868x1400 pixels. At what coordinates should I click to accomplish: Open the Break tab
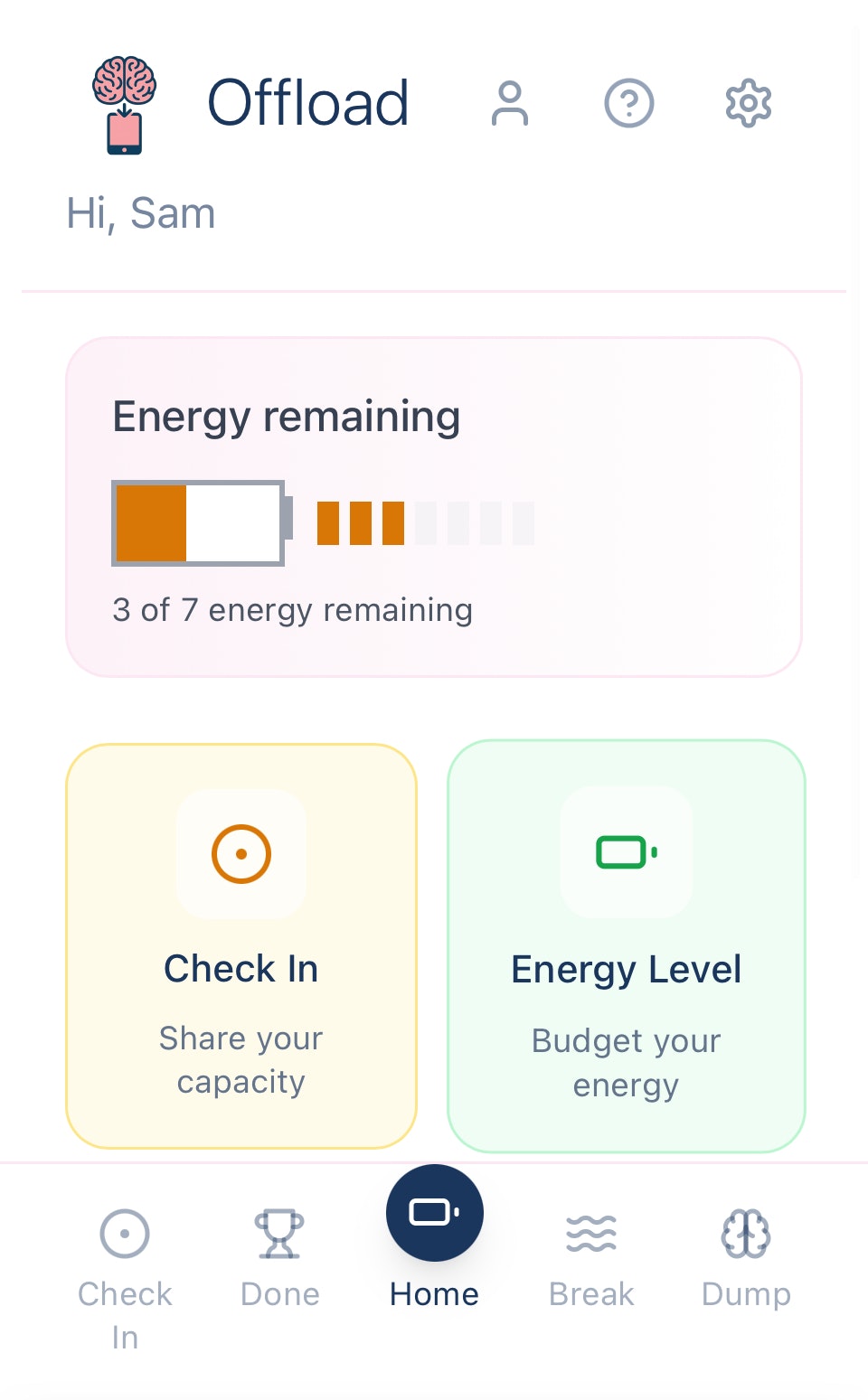[590, 1256]
